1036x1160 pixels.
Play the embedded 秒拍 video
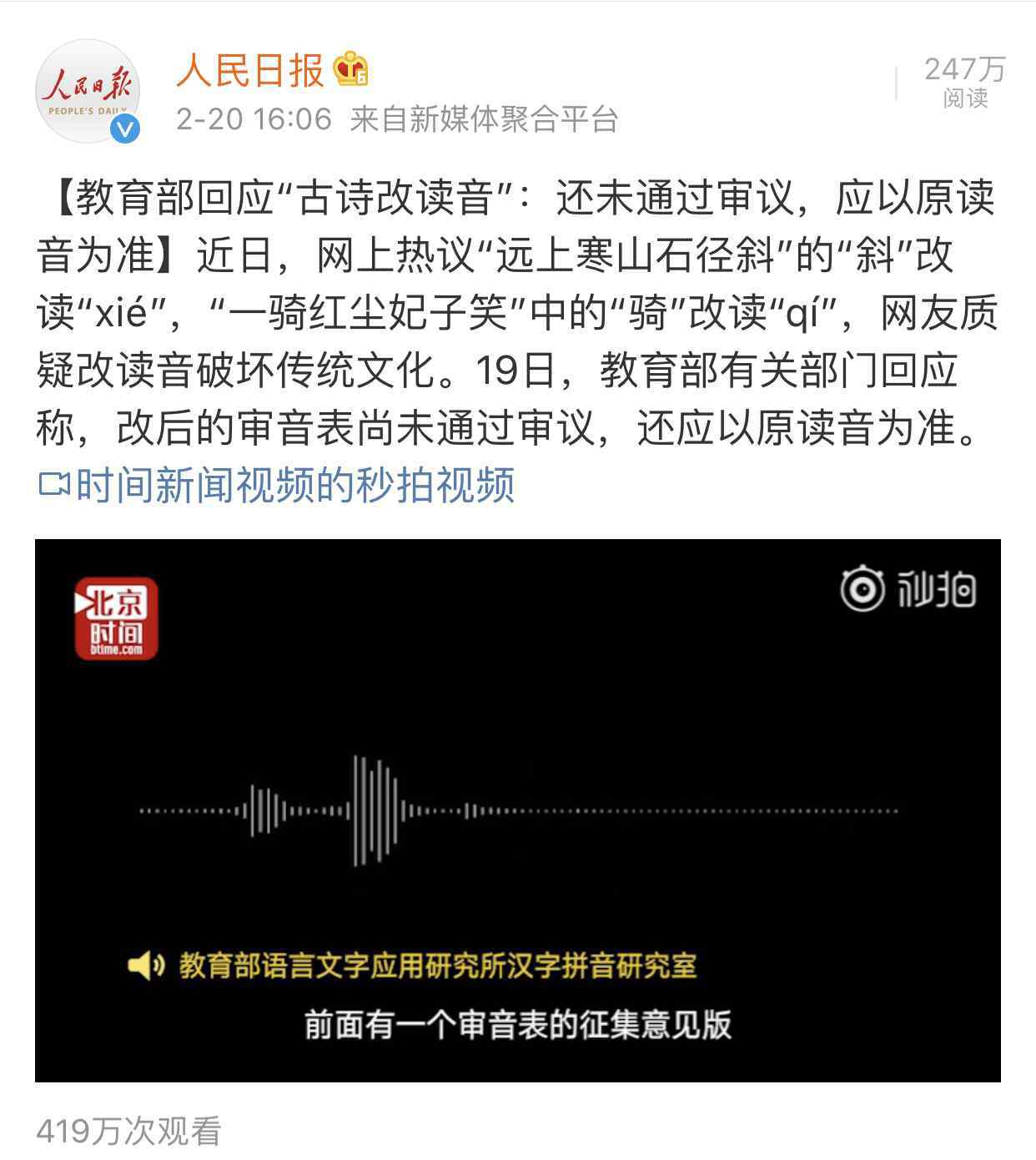[517, 809]
